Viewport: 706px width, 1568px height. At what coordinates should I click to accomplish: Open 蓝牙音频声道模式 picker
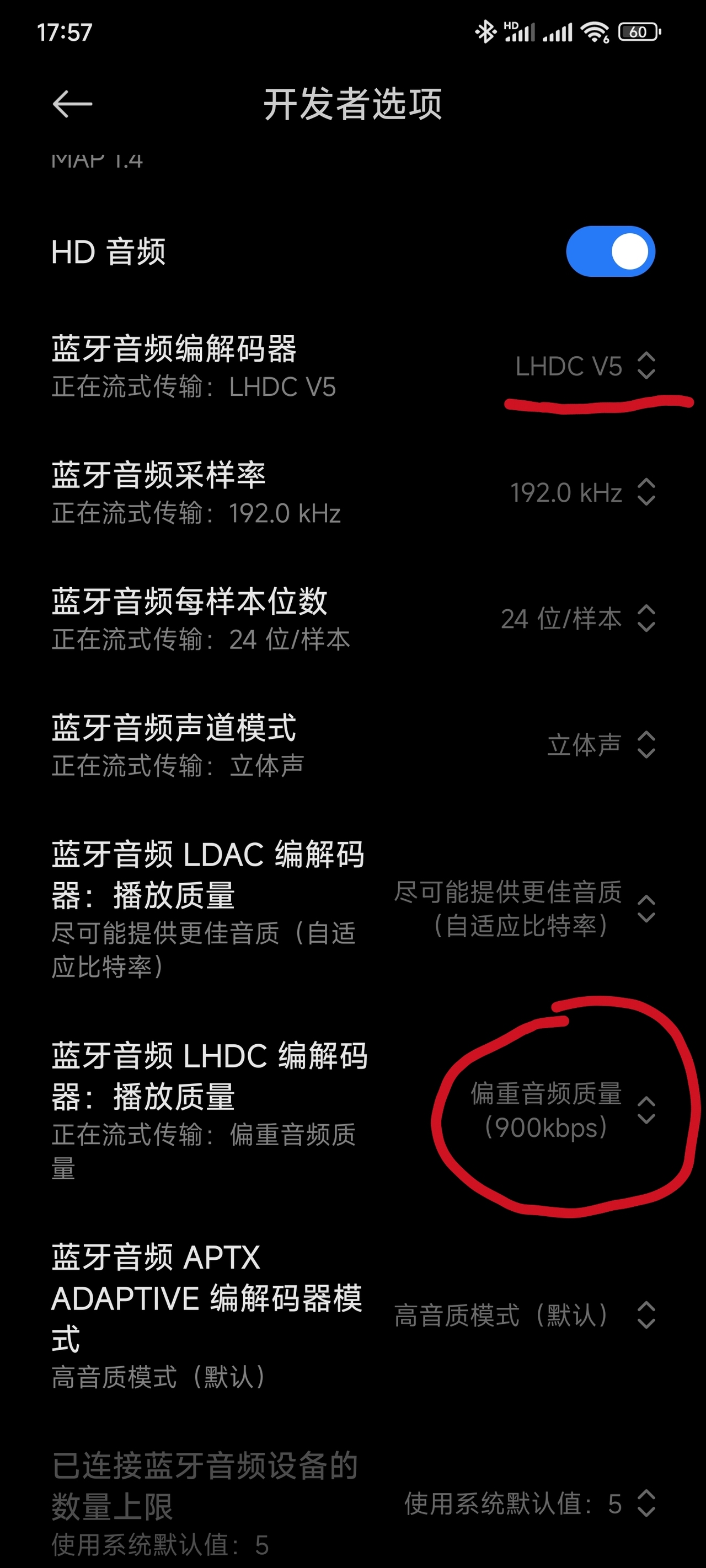(x=600, y=745)
